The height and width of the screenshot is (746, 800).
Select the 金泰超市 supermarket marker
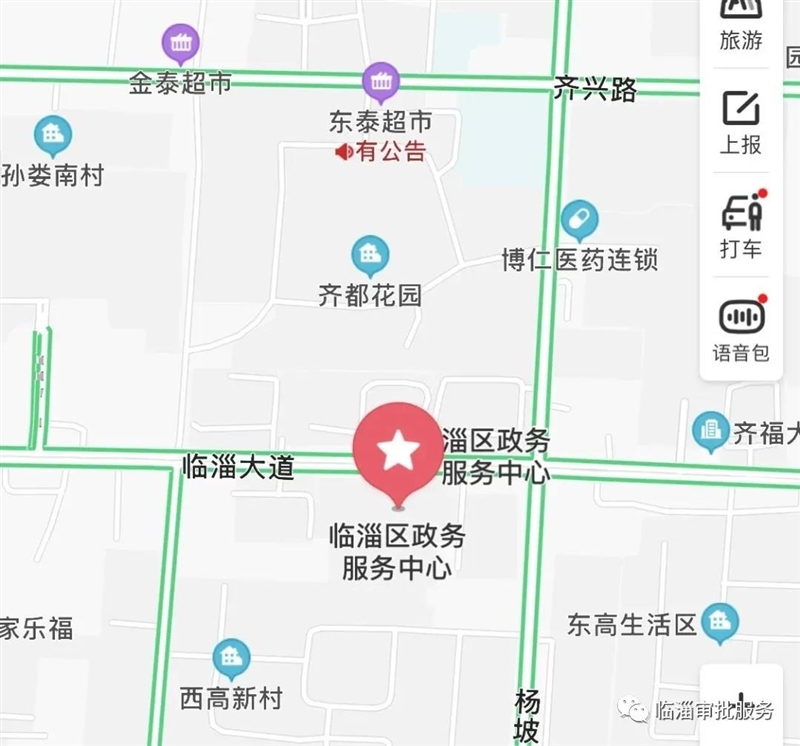pyautogui.click(x=180, y=43)
